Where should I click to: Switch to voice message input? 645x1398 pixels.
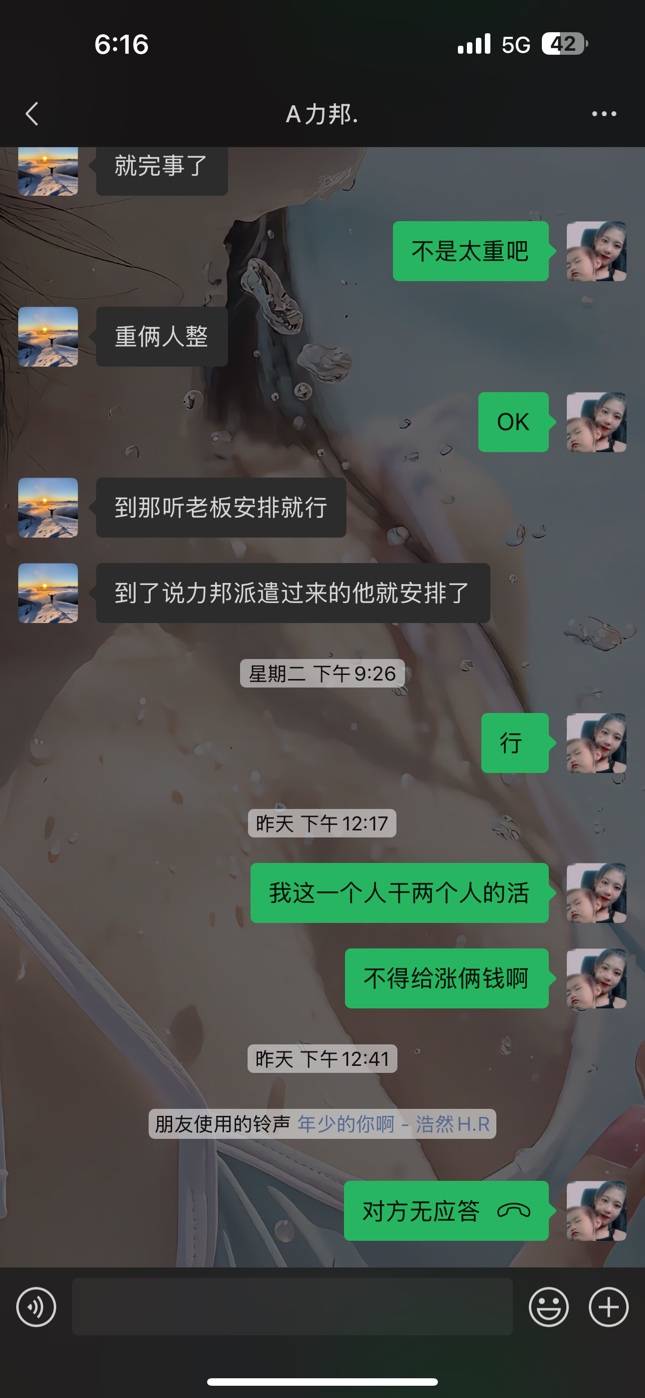pos(37,1307)
